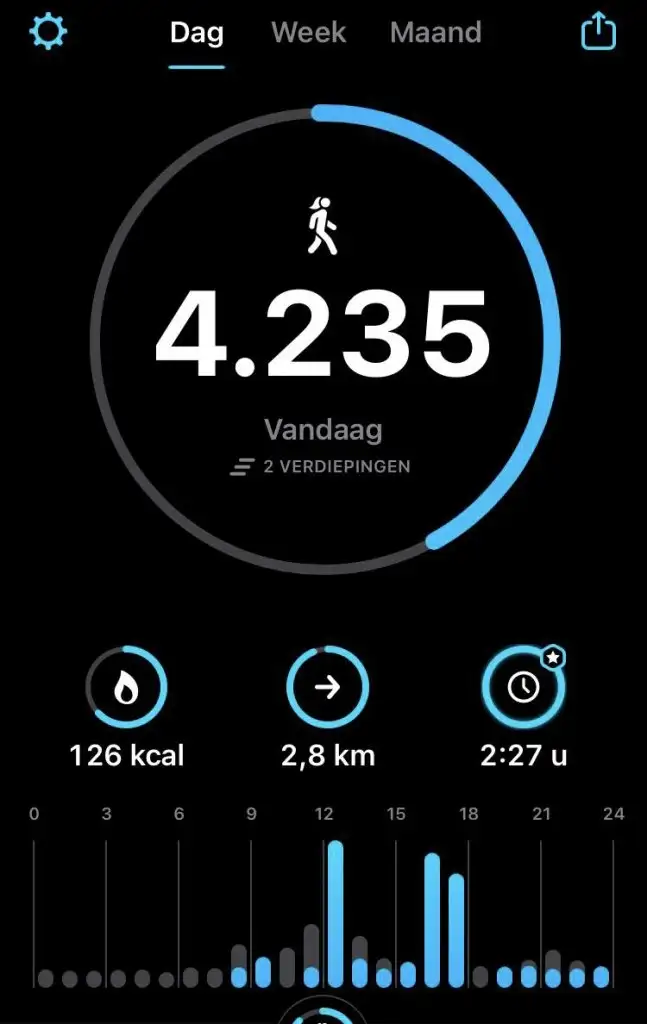Open the 2,8 km distance ring

point(327,688)
